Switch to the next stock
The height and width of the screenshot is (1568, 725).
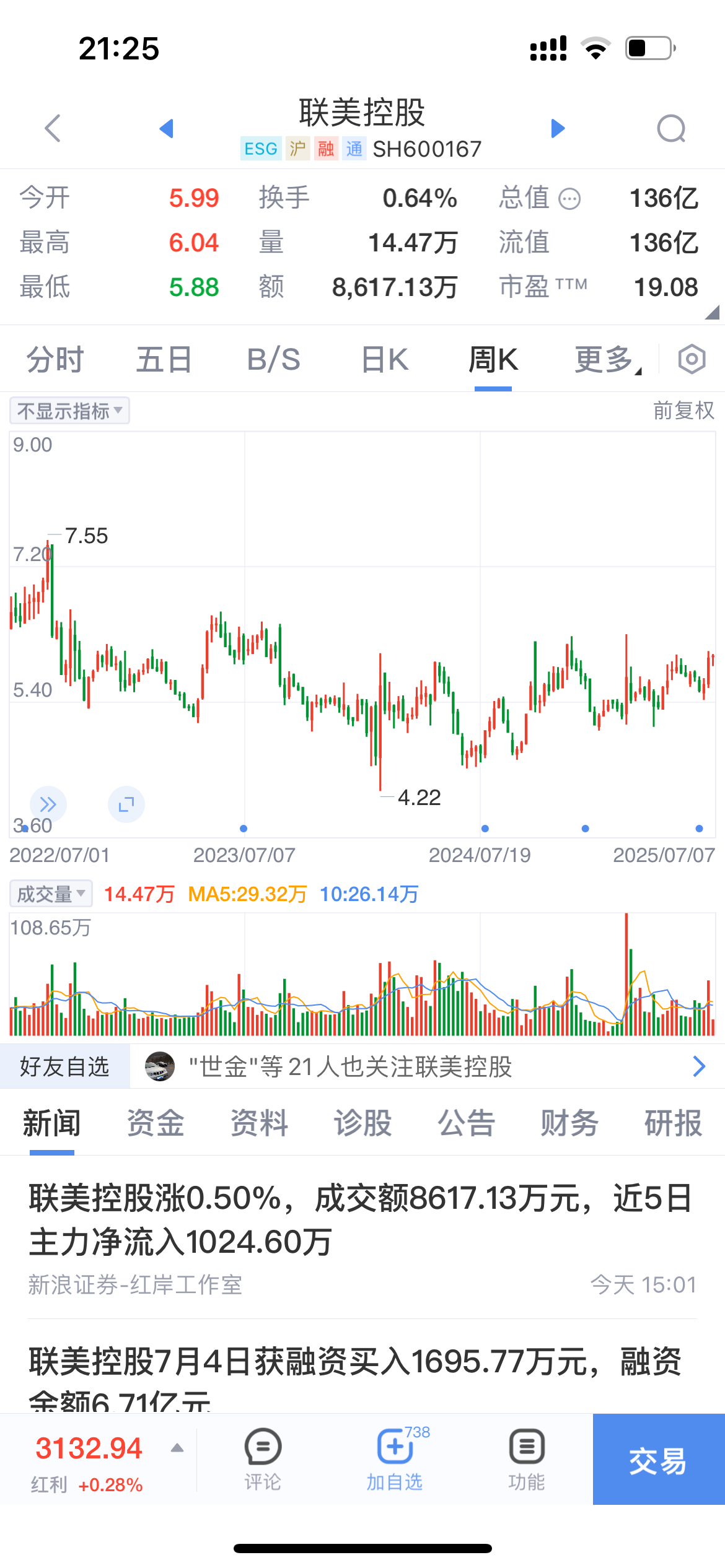tap(558, 128)
